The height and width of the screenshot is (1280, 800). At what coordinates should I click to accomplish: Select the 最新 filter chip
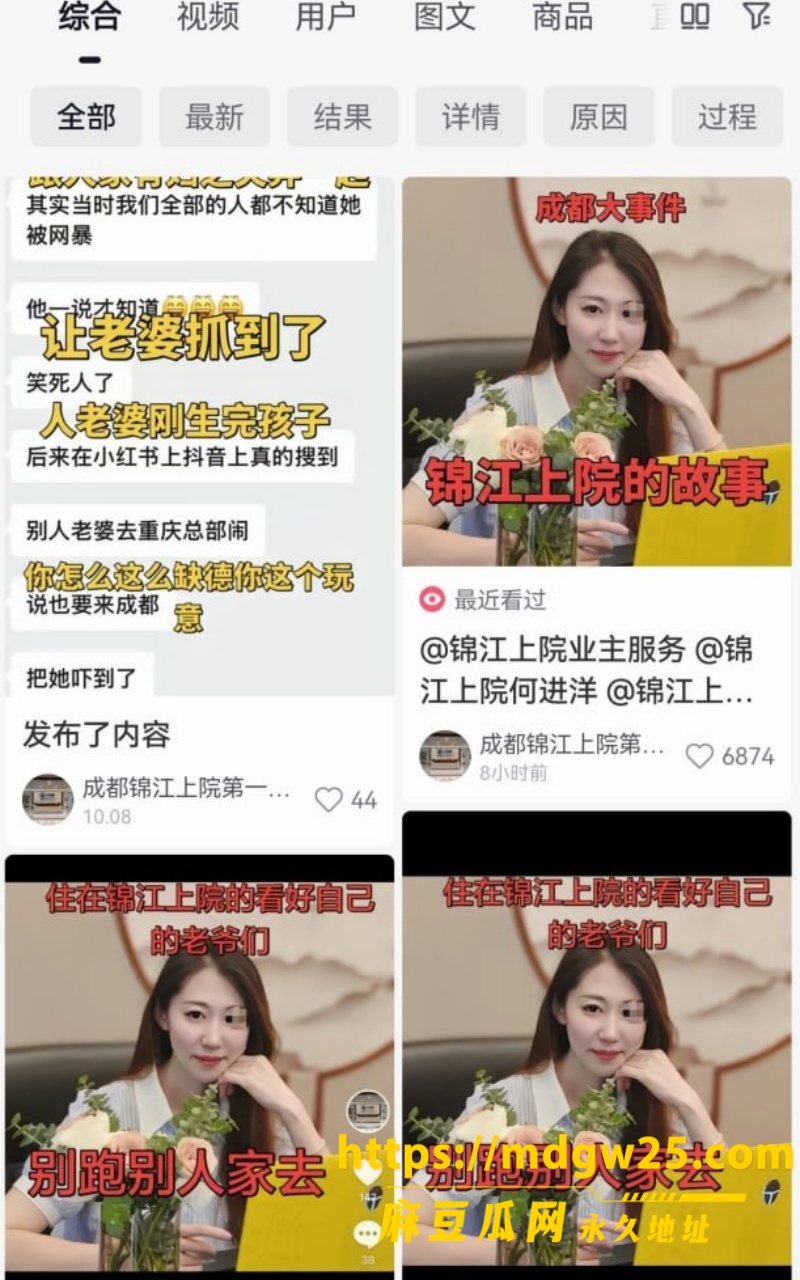point(214,117)
